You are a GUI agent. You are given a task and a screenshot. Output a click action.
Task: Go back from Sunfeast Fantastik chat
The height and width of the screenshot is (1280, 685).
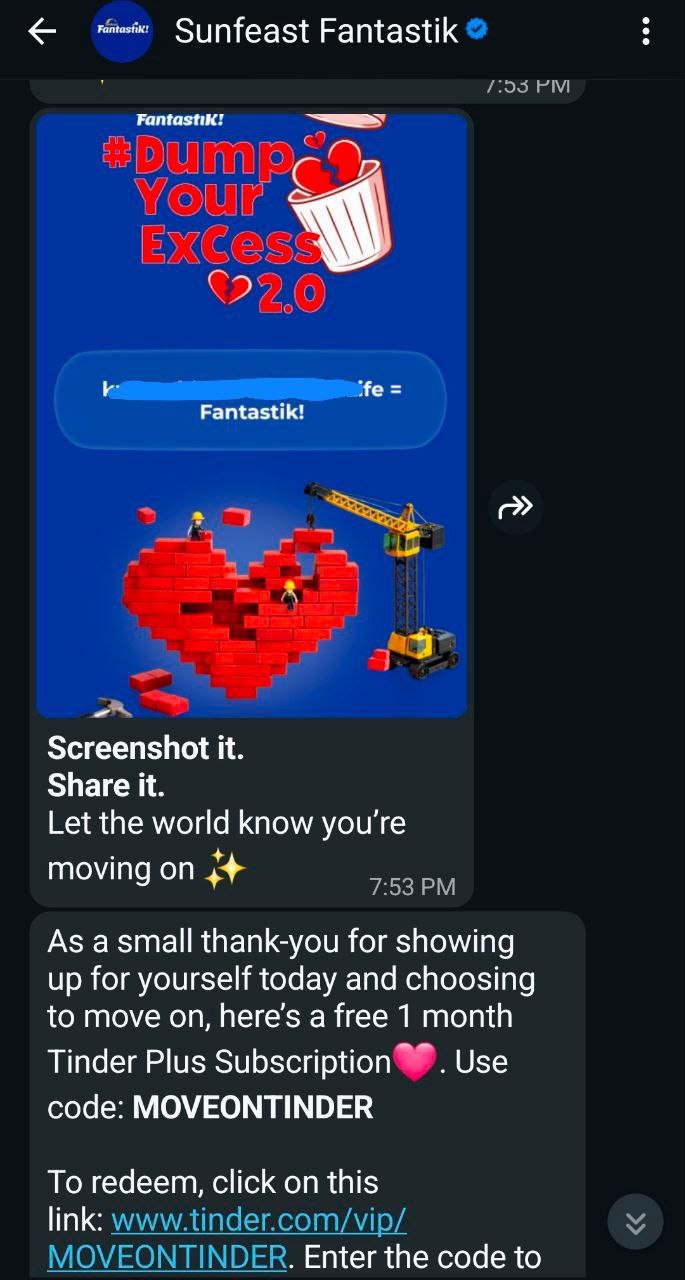41,32
